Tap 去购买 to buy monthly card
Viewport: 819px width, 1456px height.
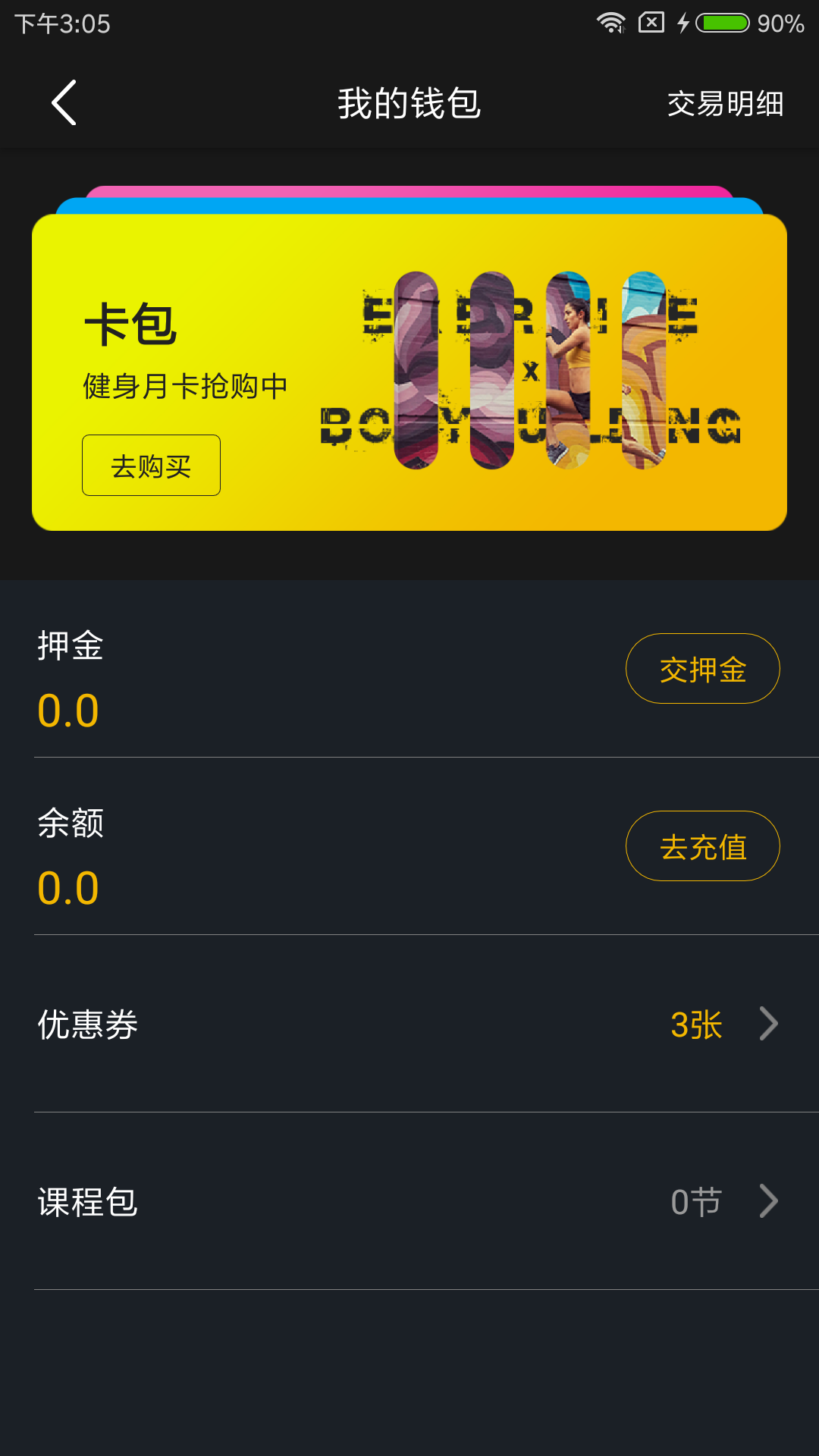coord(150,465)
